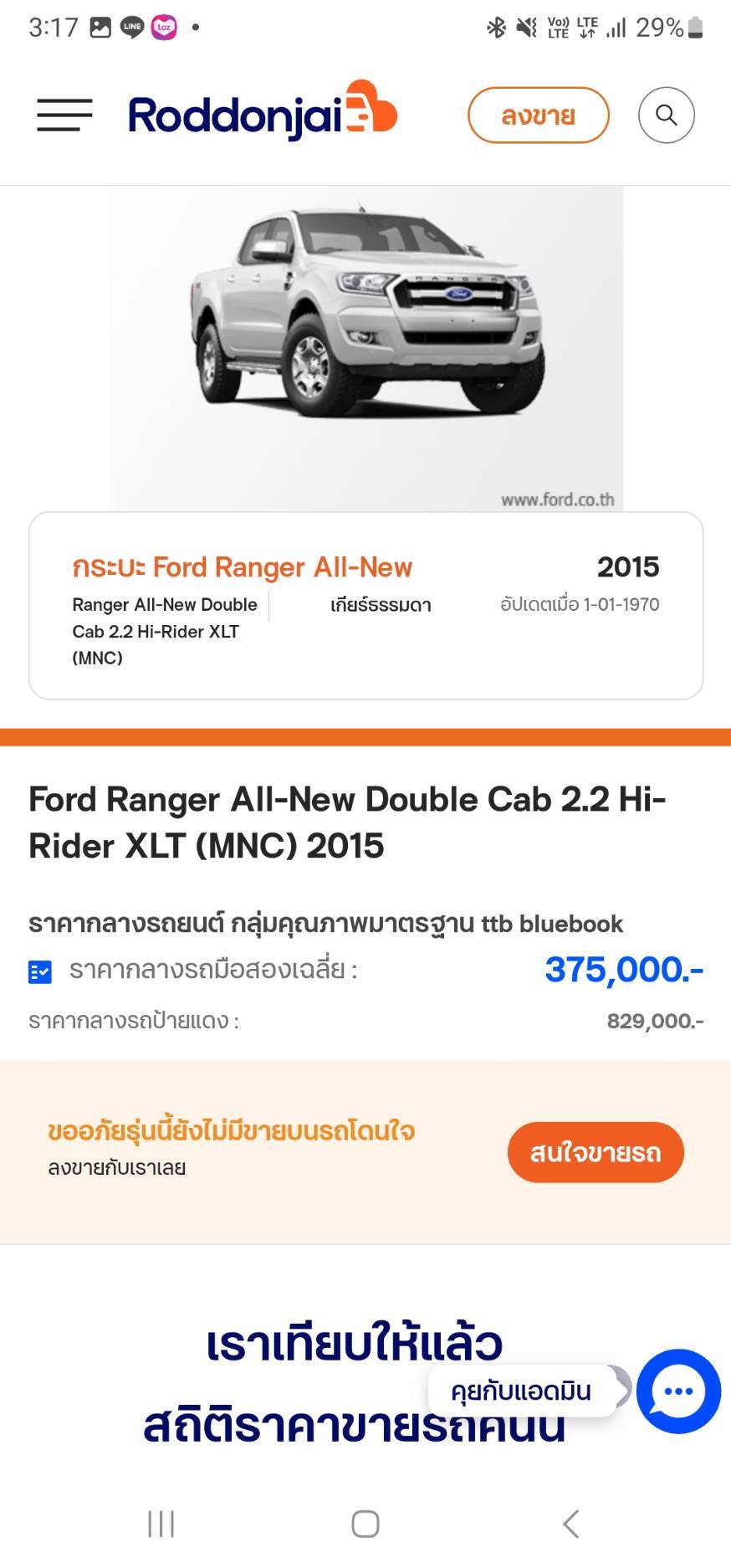Open recent apps from navigation bar
The width and height of the screenshot is (731, 1568).
[x=161, y=1524]
